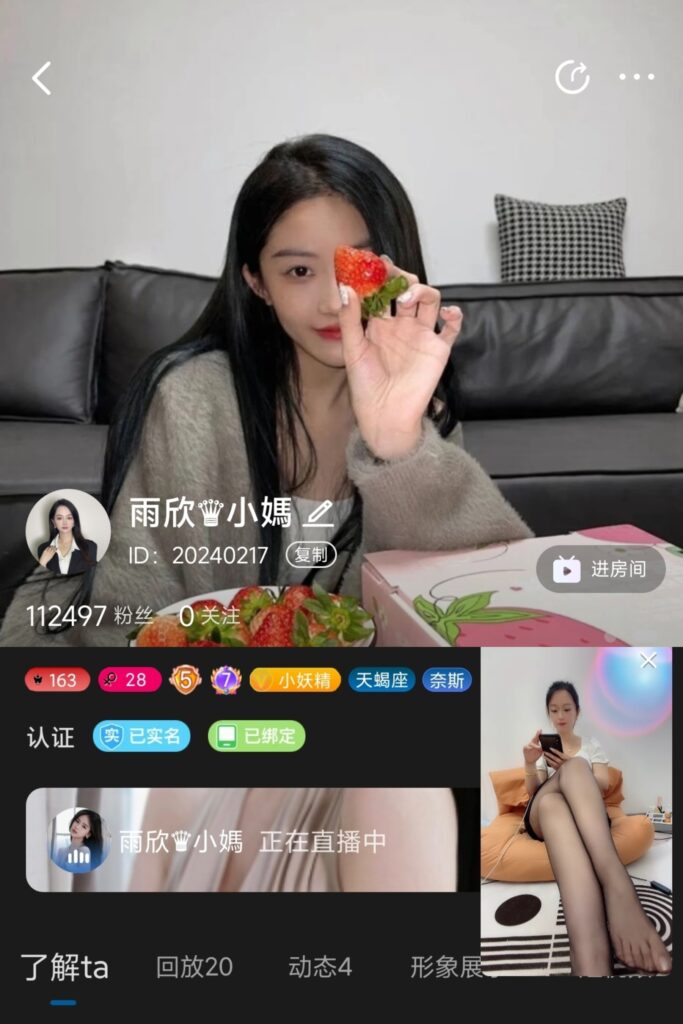The image size is (683, 1024).
Task: Open the three-dot overflow menu
Action: [636, 77]
